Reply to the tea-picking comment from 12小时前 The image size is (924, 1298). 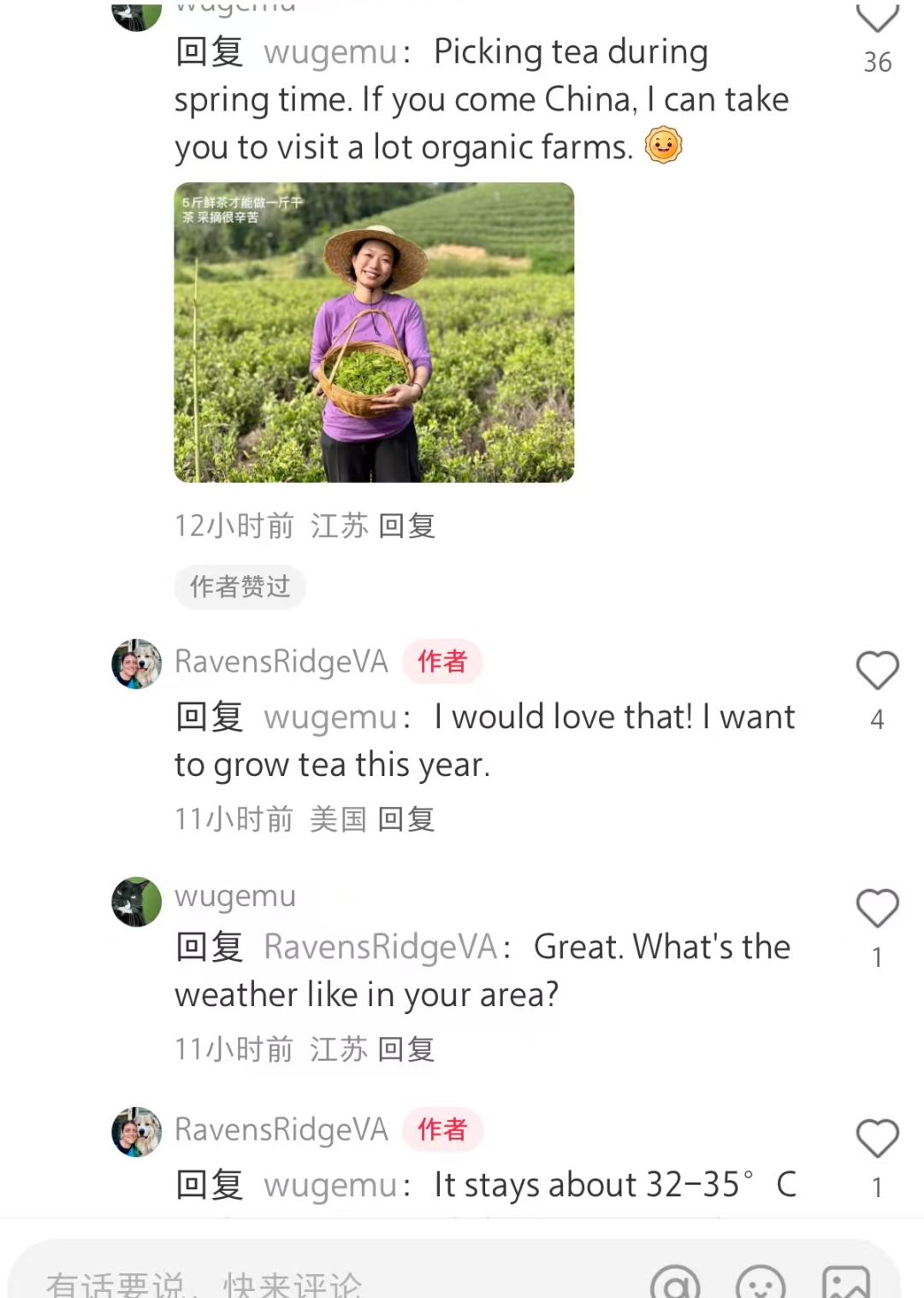406,525
